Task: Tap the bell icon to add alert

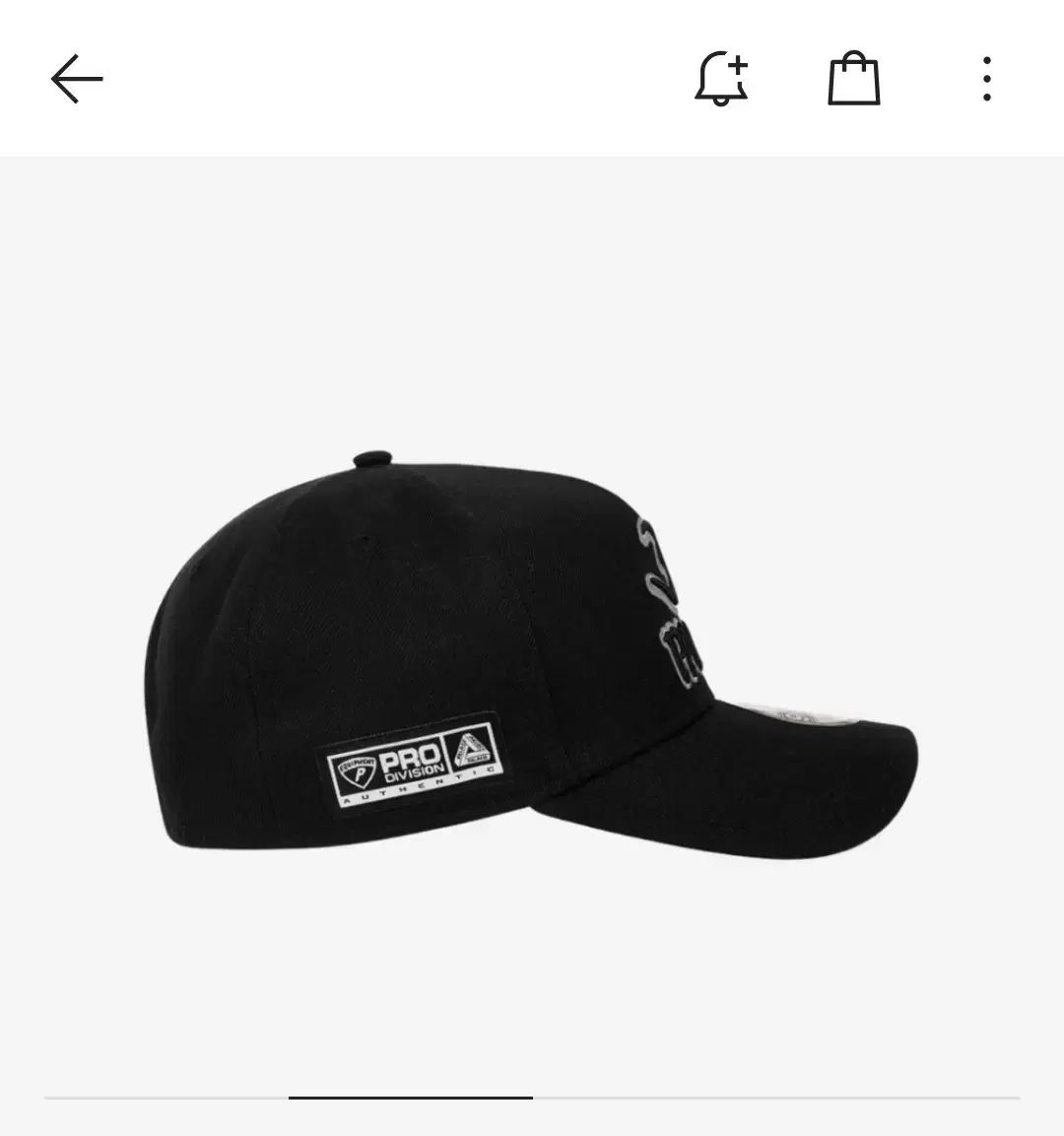Action: tap(721, 79)
